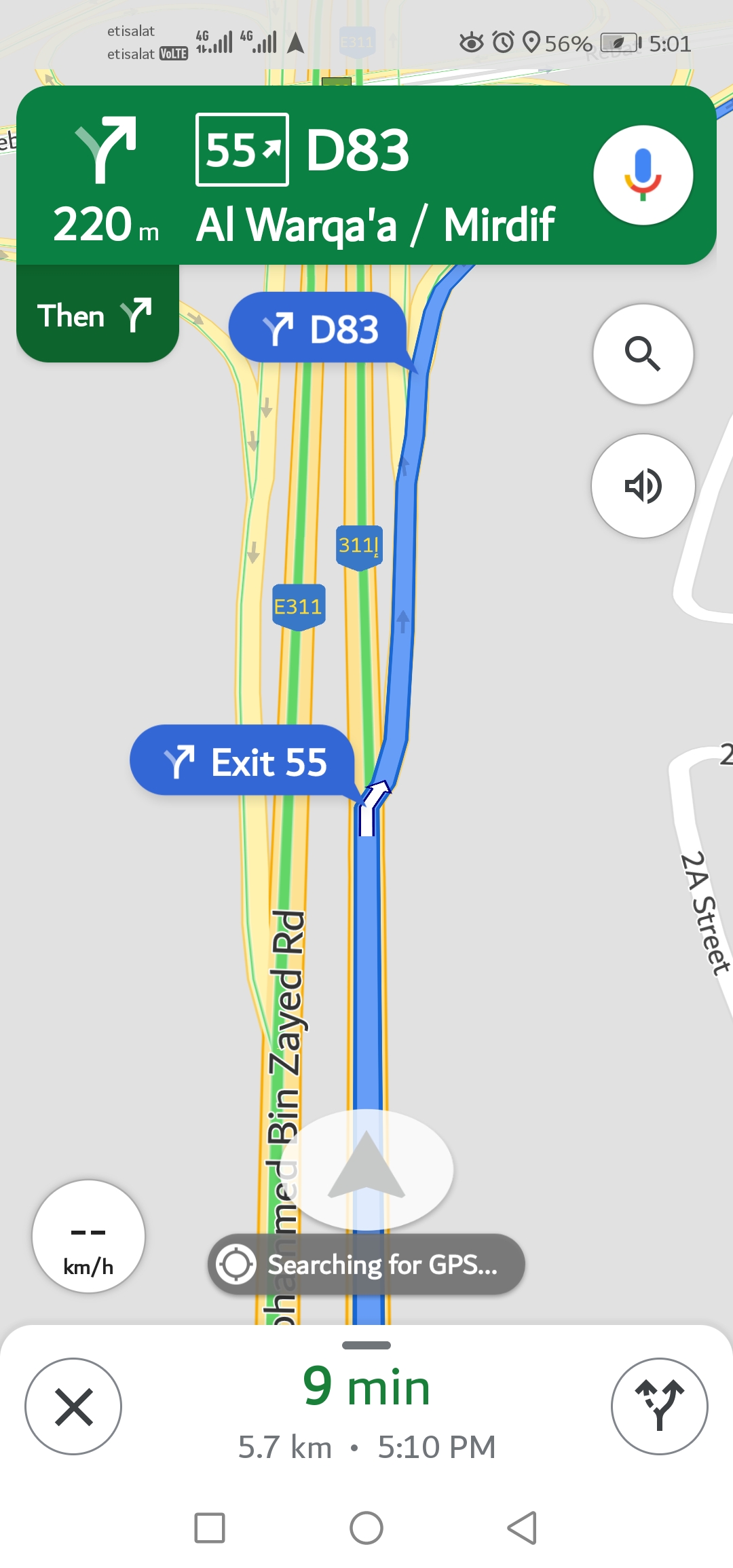This screenshot has height=1568, width=733.
Task: Open alternate routes with the directions icon
Action: (x=658, y=1406)
